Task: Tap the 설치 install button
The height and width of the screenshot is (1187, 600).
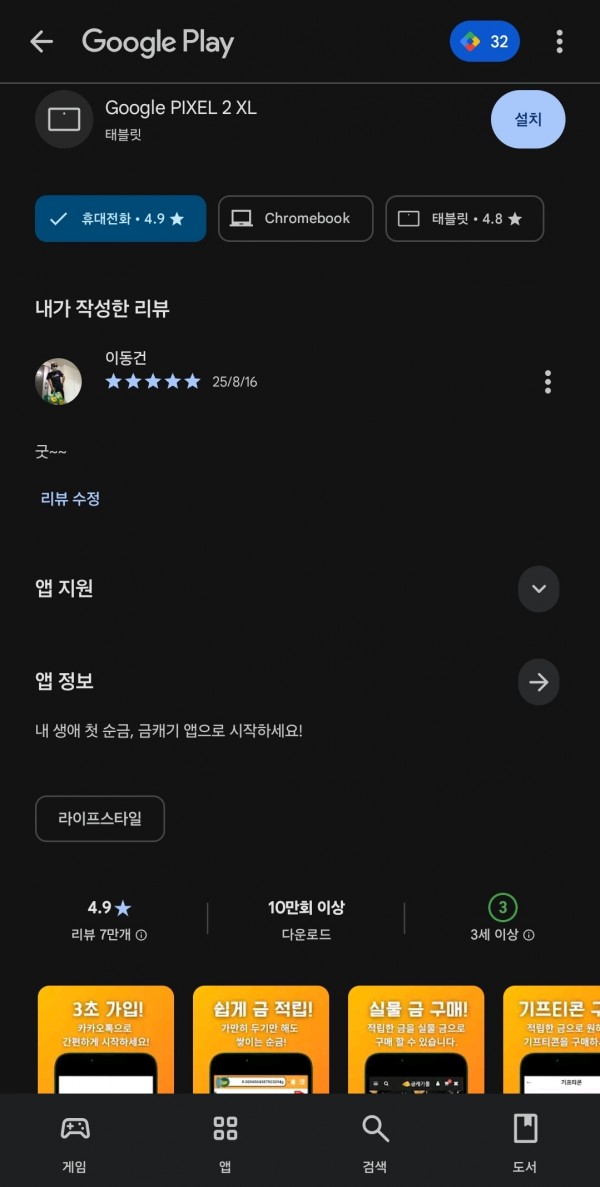Action: (528, 120)
